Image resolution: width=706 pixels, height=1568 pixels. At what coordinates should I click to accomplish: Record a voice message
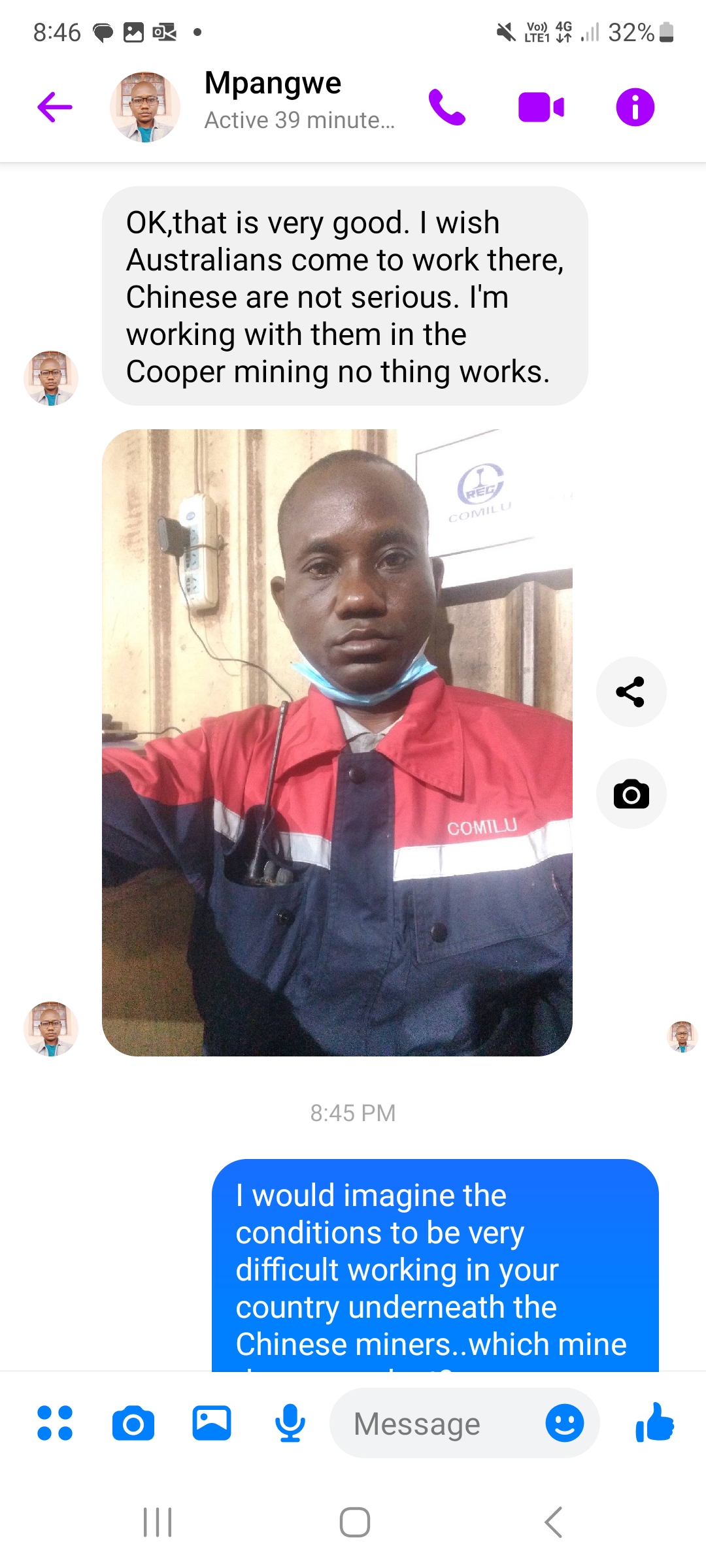(x=290, y=1423)
